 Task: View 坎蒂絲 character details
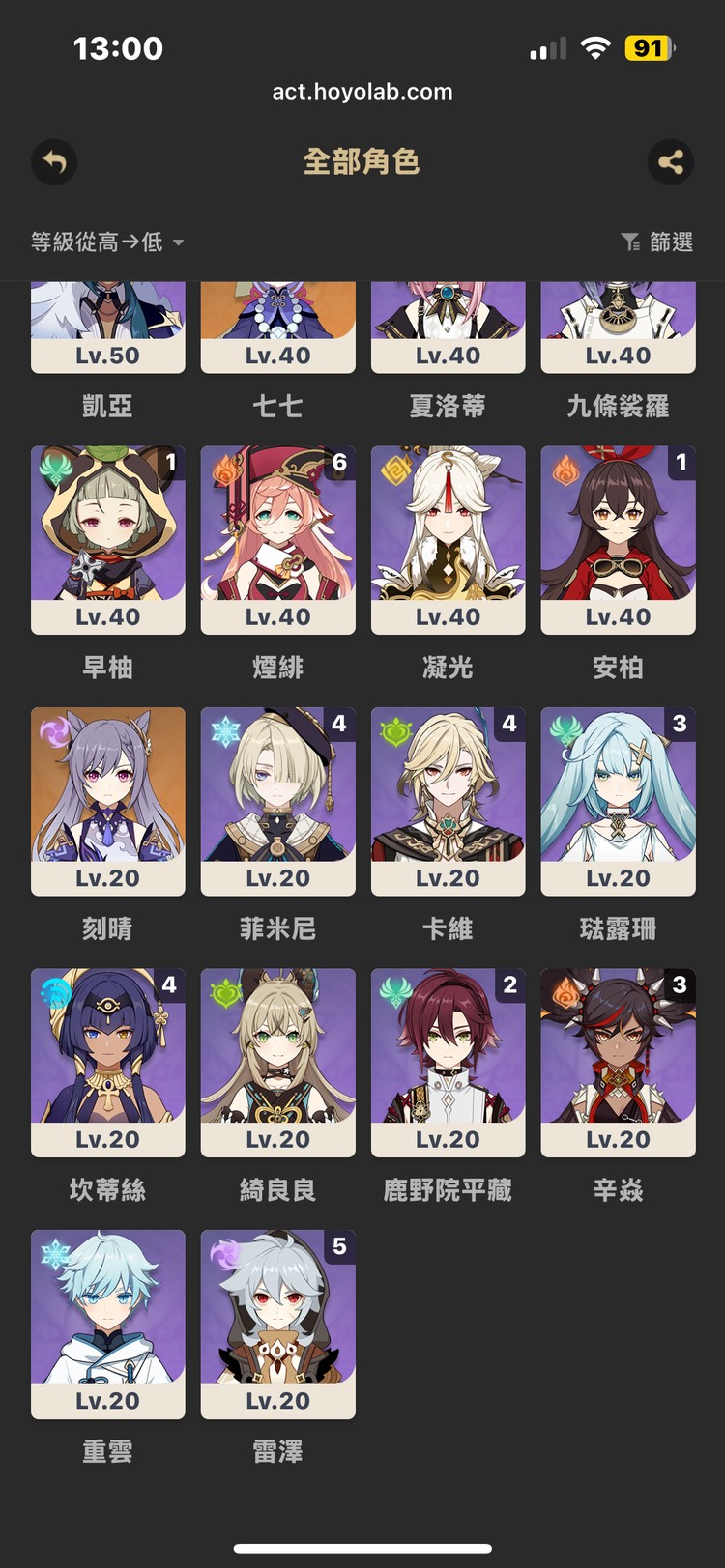click(x=107, y=1062)
